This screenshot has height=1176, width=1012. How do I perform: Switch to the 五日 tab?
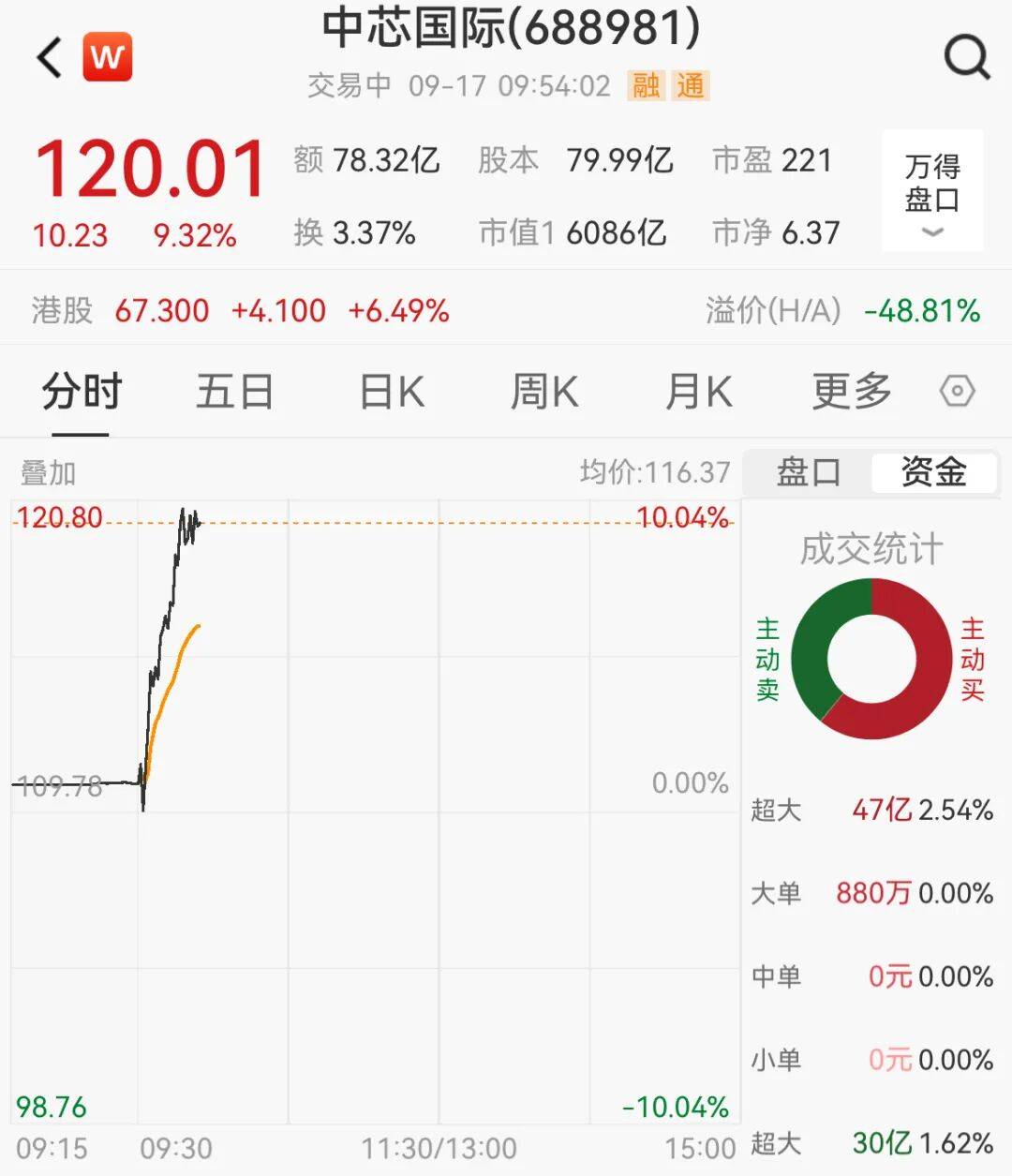pos(234,392)
